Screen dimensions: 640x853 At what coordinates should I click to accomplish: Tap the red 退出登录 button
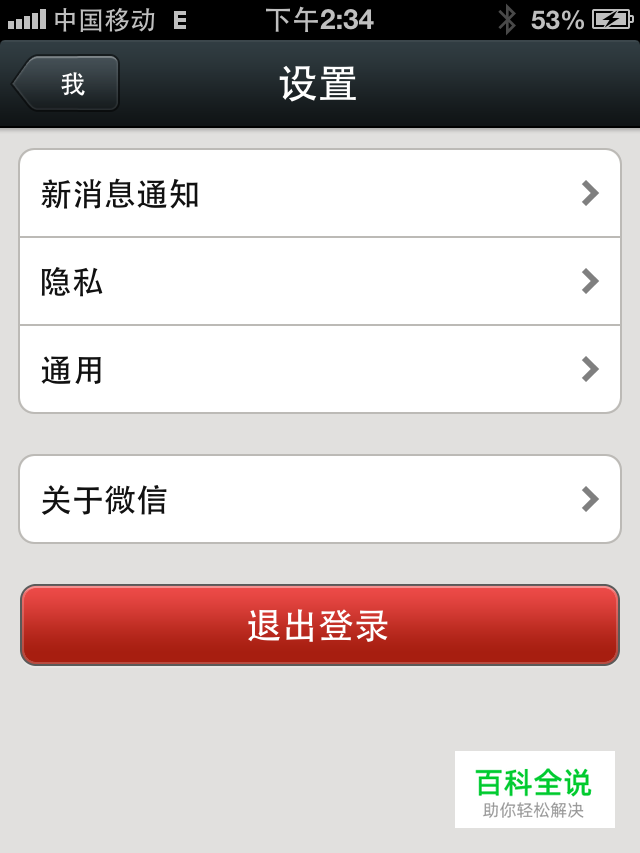[320, 625]
